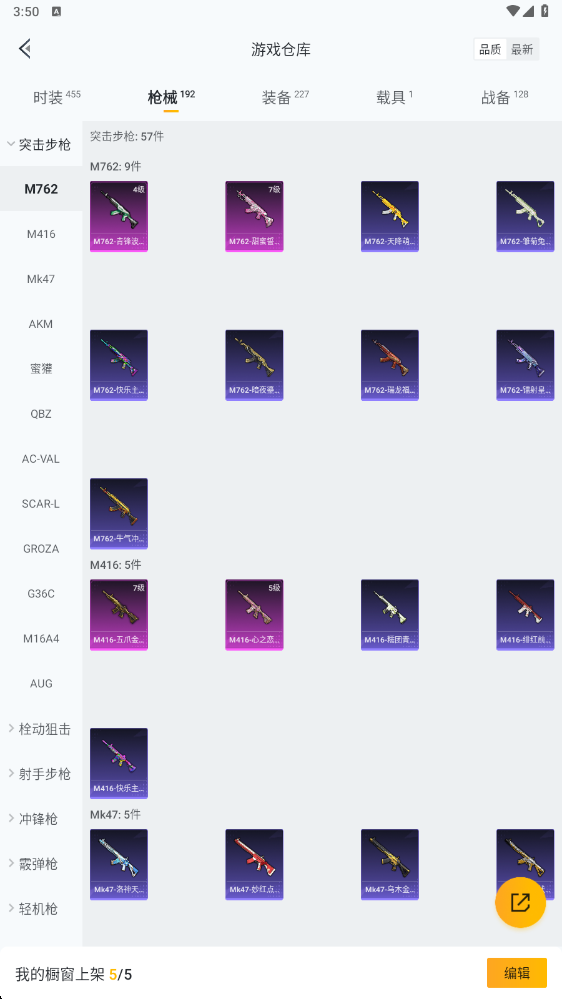562x999 pixels.
Task: Select GROZA in the sidebar
Action: (41, 549)
